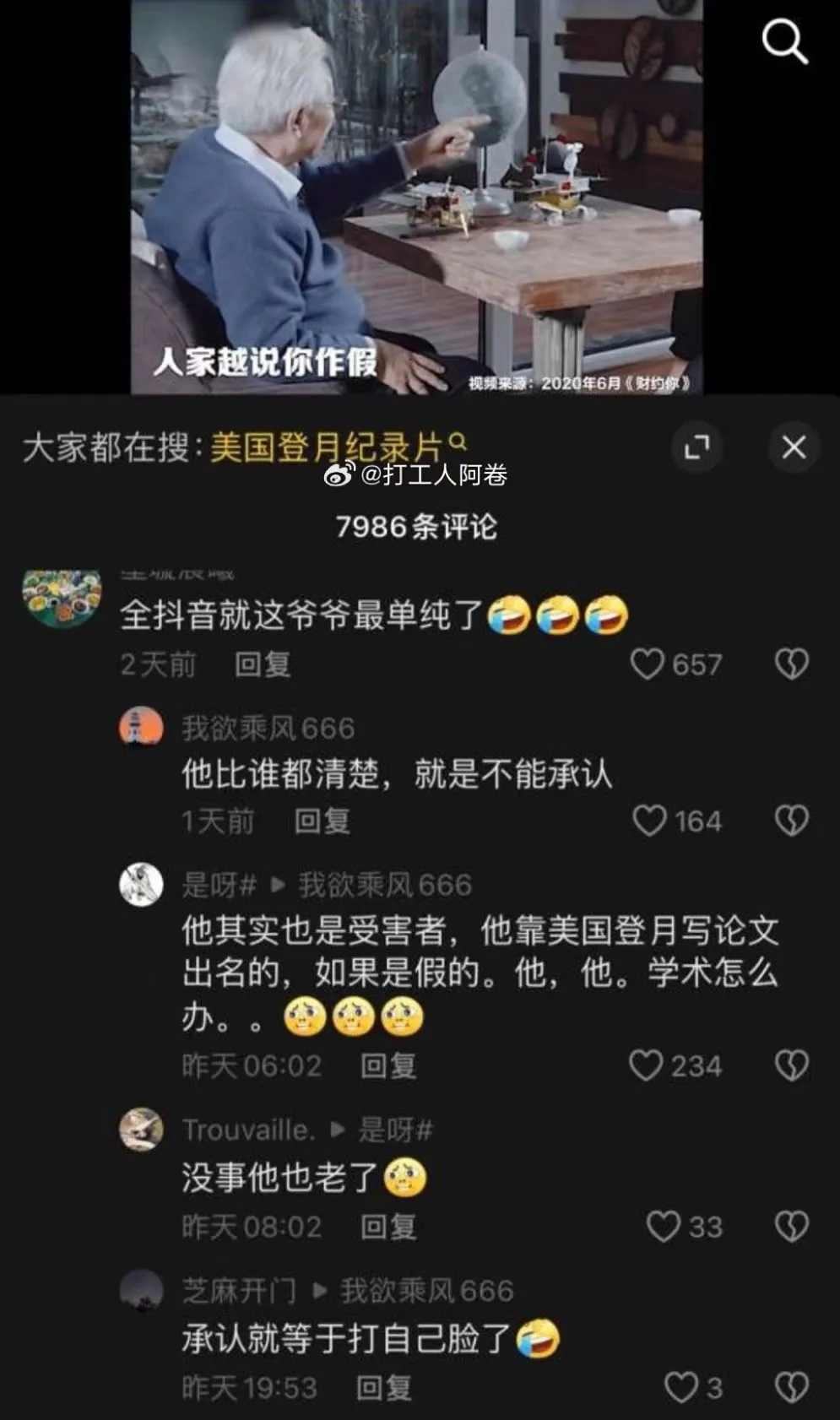Image resolution: width=840 pixels, height=1420 pixels.
Task: Search suggested term 美国登月纪录片
Action: 327,447
